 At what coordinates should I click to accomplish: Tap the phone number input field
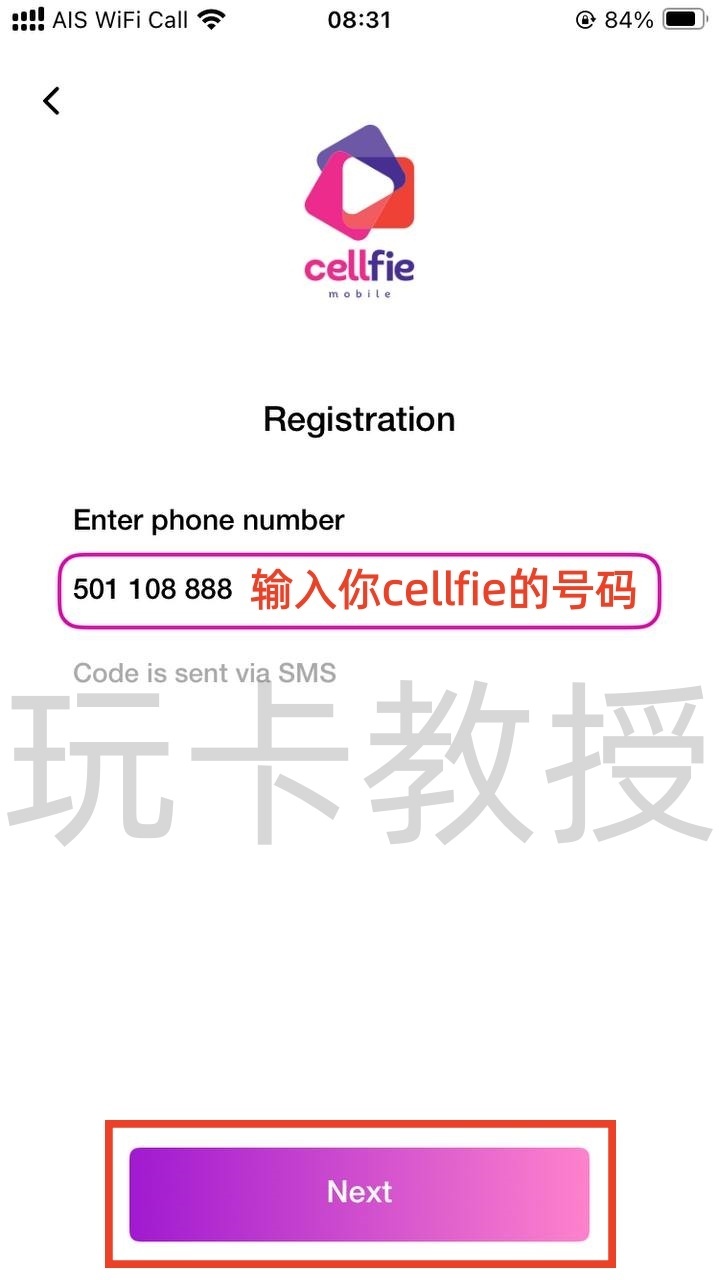point(358,591)
